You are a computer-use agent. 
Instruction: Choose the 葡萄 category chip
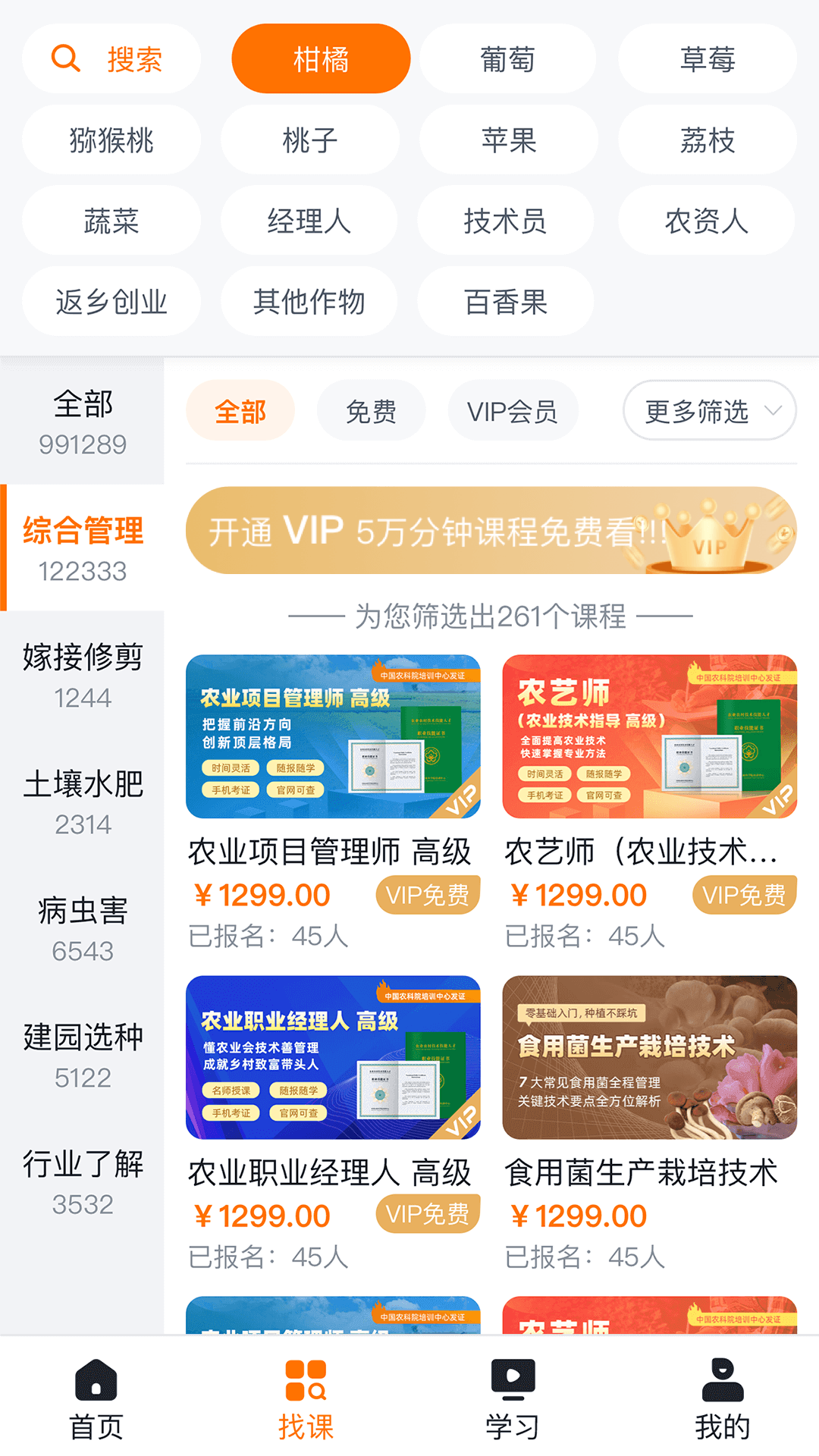tap(507, 58)
